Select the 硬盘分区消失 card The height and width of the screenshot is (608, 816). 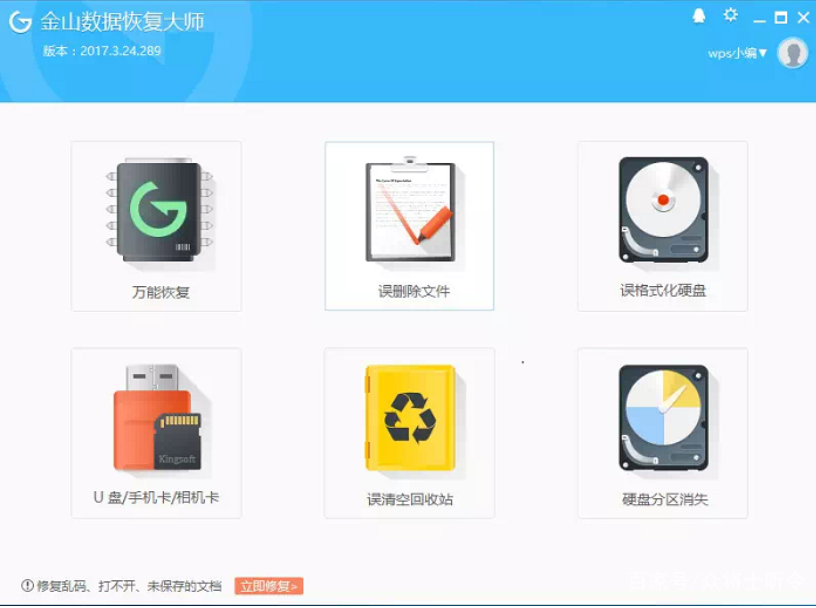[x=662, y=433]
